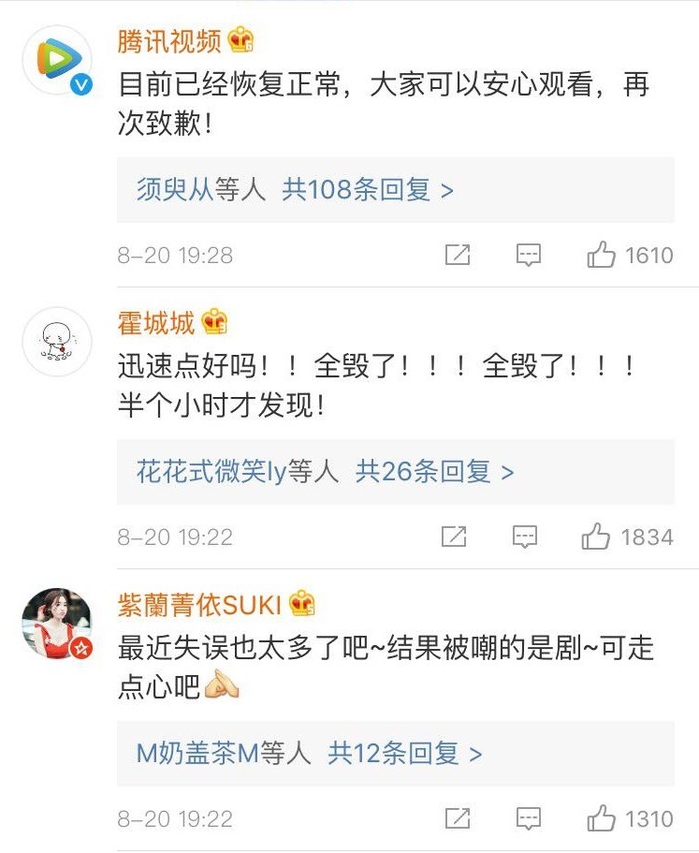
Task: Open 霍城城's profile avatar
Action: tap(57, 342)
